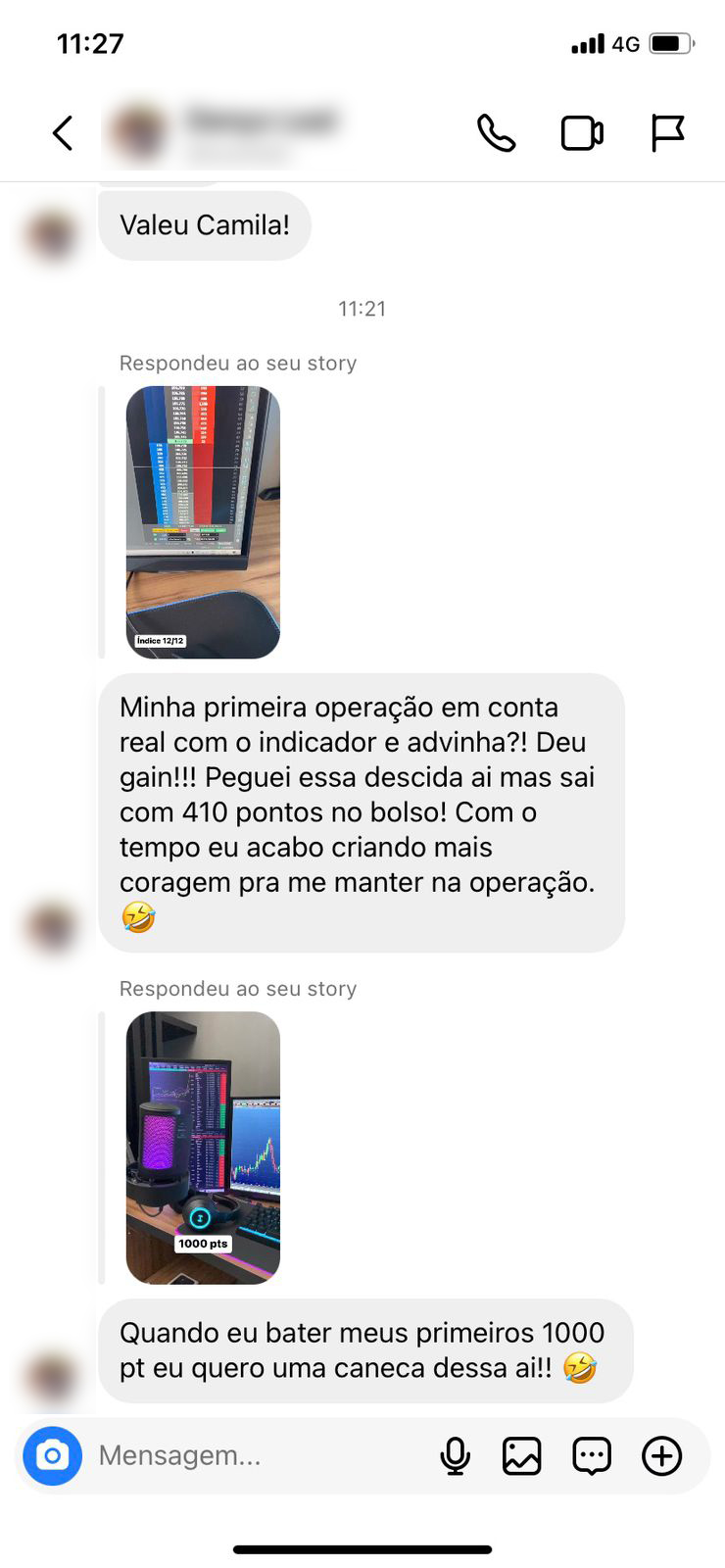
Task: Start a video call
Action: [x=581, y=133]
